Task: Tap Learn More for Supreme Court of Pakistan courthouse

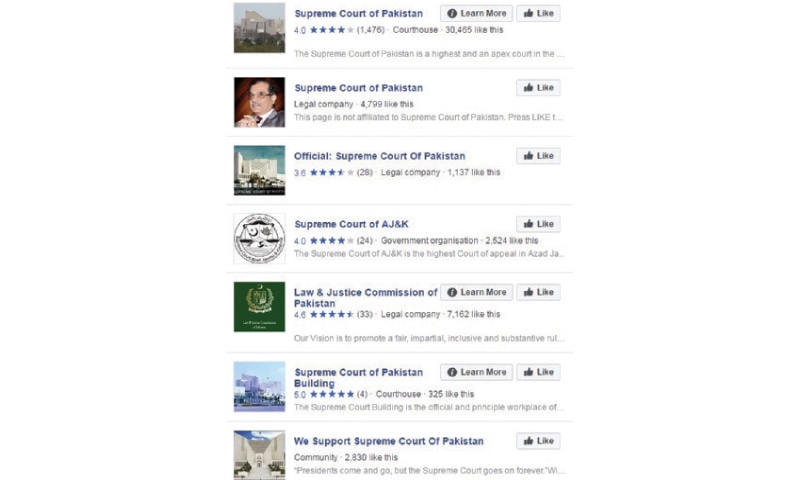Action: click(x=476, y=14)
